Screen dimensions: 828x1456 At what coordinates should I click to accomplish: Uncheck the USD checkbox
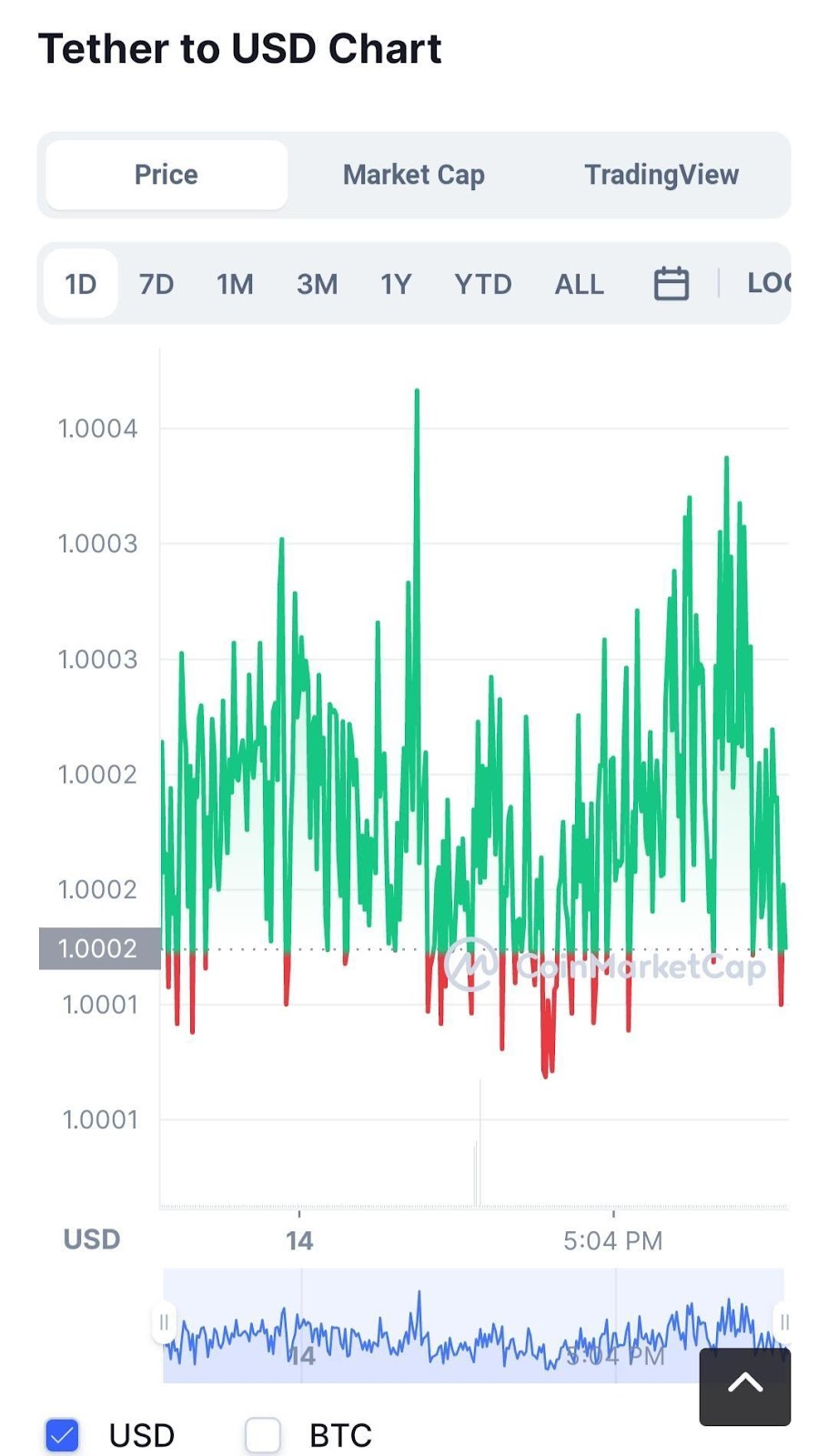tap(62, 1435)
